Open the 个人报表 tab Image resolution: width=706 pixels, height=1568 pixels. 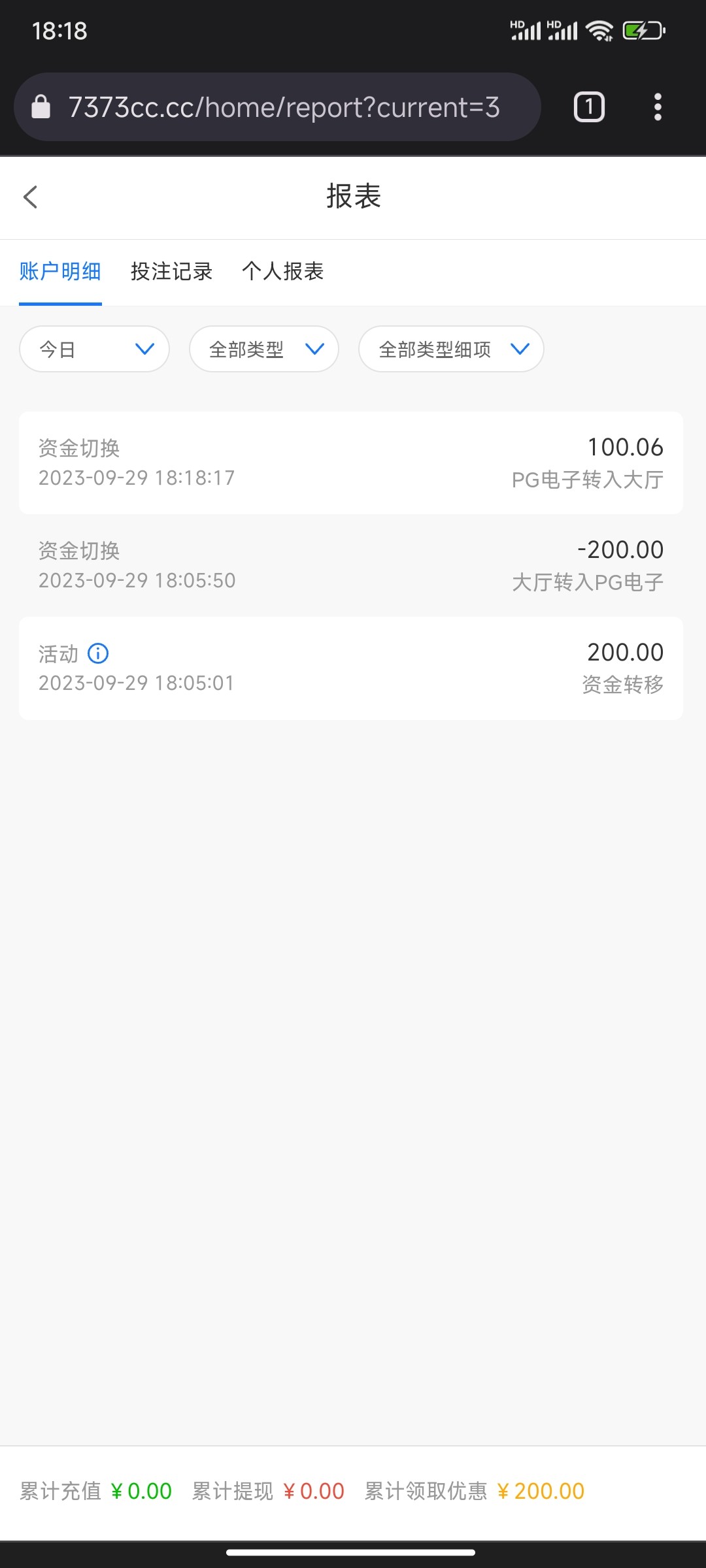click(x=282, y=272)
